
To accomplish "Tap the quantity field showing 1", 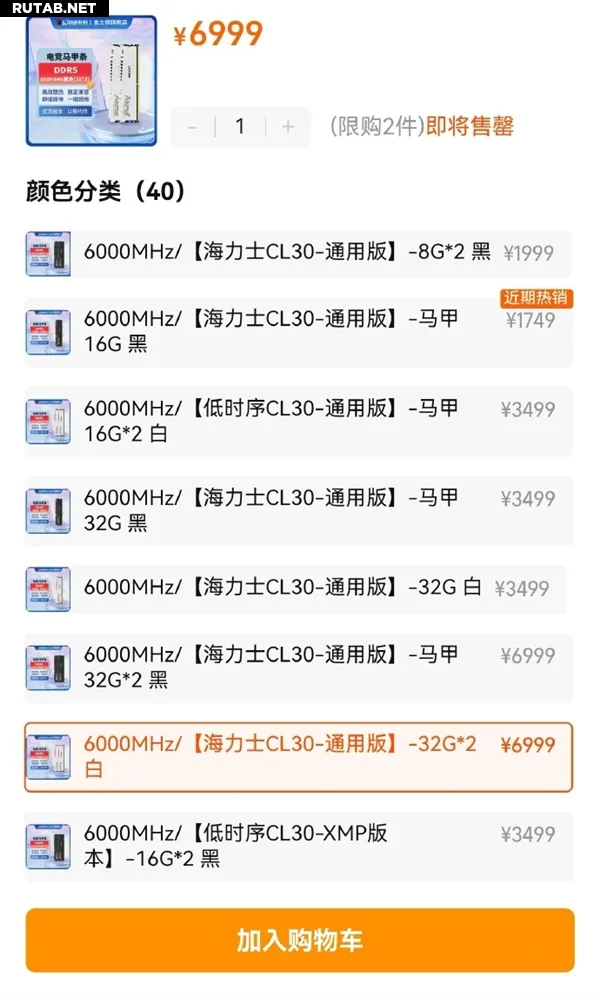I will pyautogui.click(x=240, y=127).
